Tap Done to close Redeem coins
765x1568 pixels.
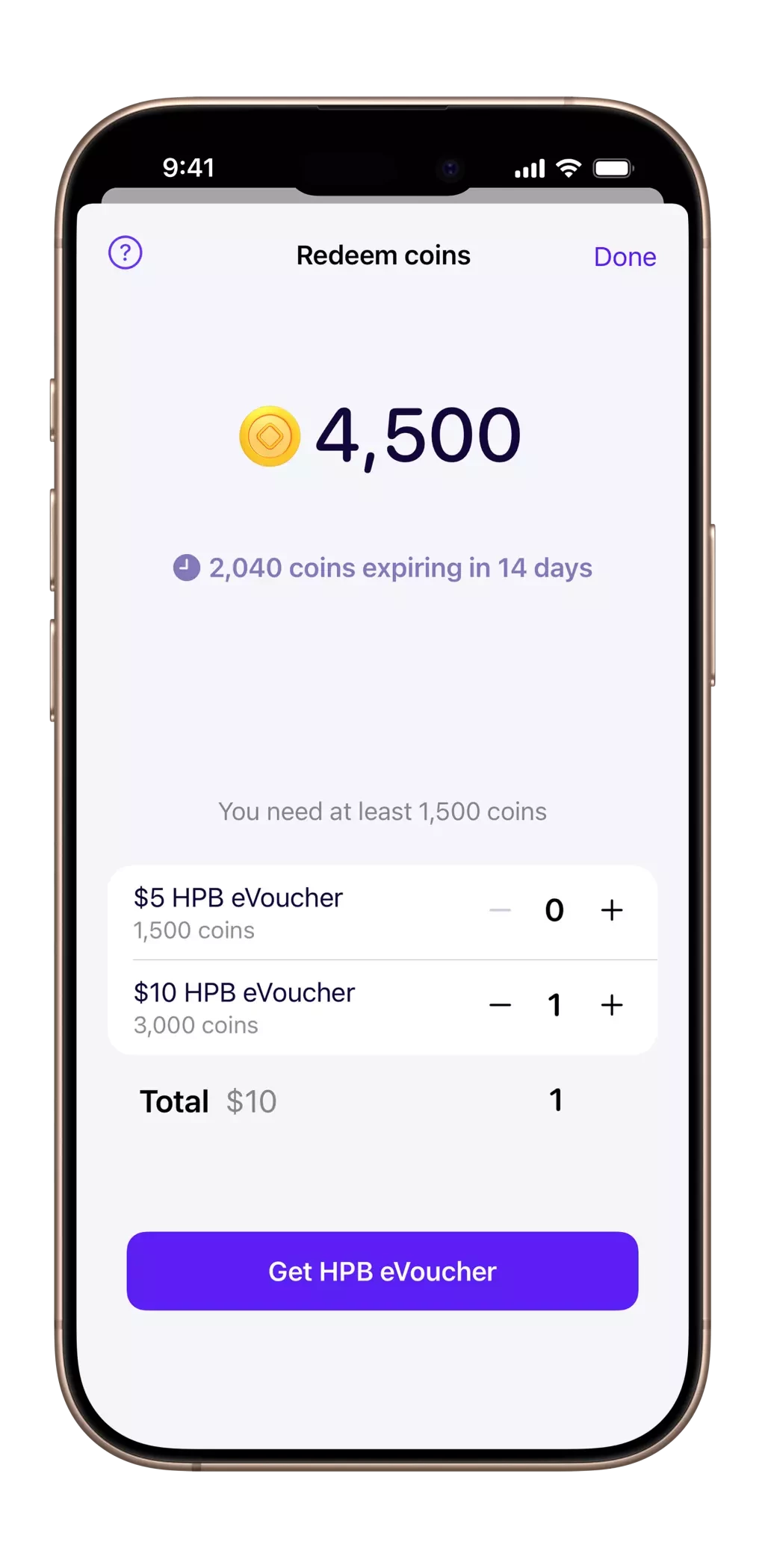(x=625, y=257)
